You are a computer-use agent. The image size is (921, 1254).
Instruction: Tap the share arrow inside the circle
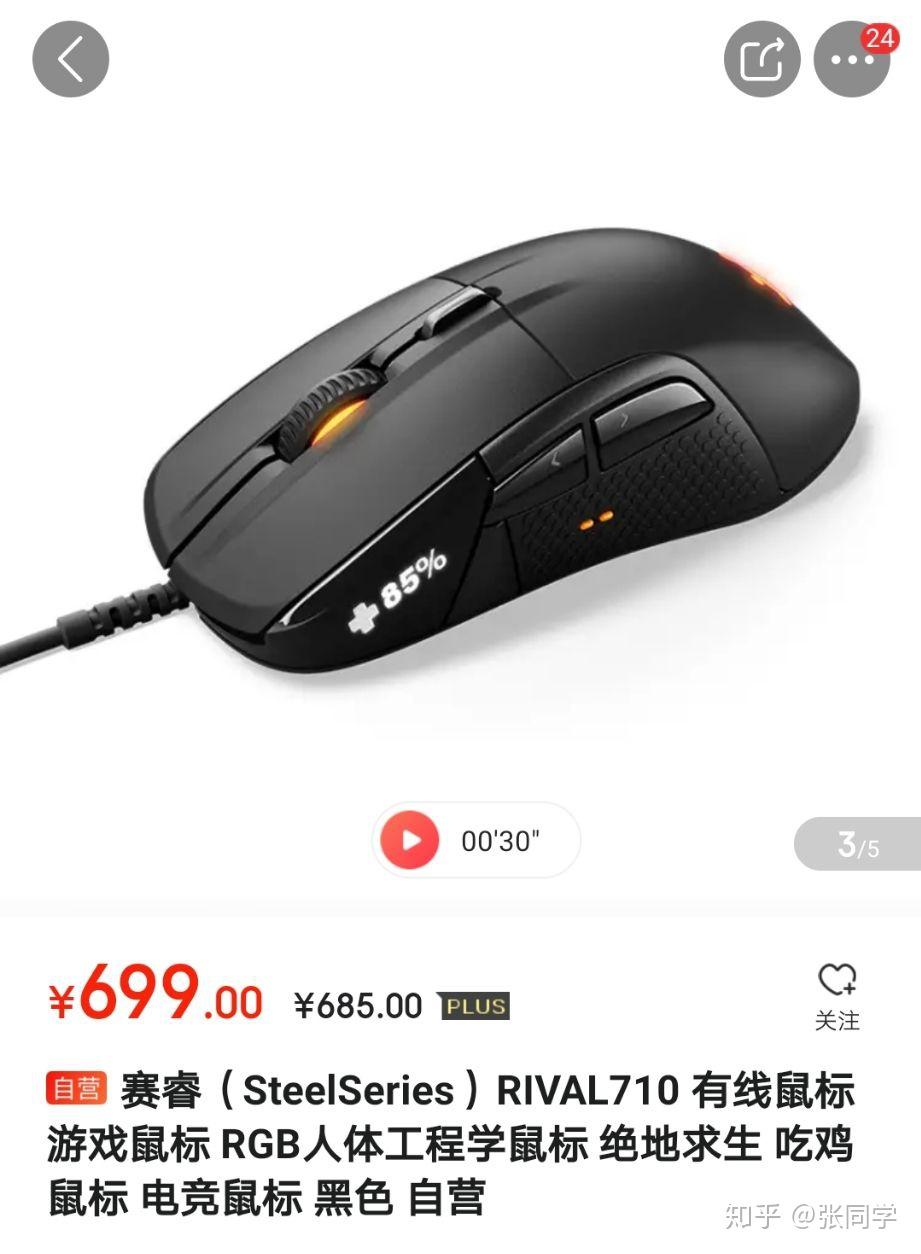pyautogui.click(x=761, y=58)
